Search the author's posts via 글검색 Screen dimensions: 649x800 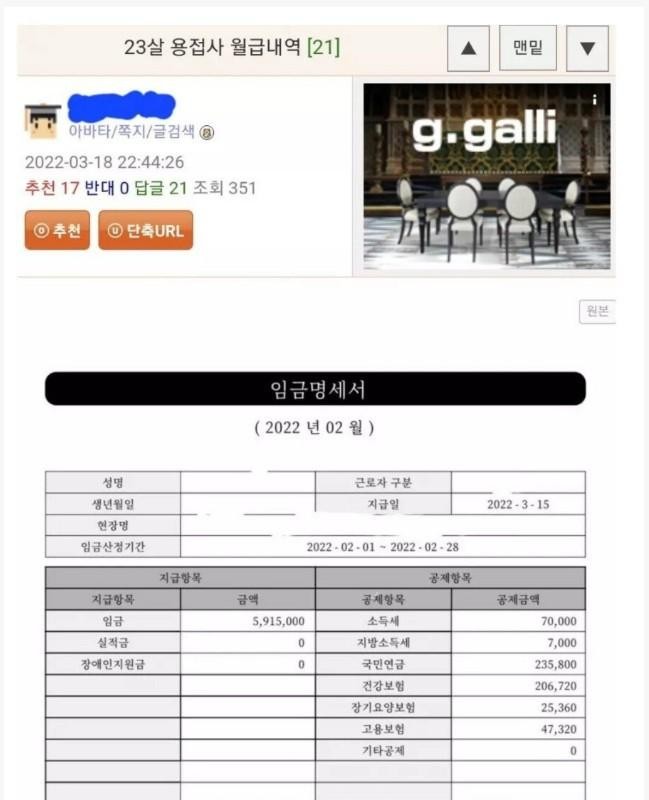coord(173,131)
